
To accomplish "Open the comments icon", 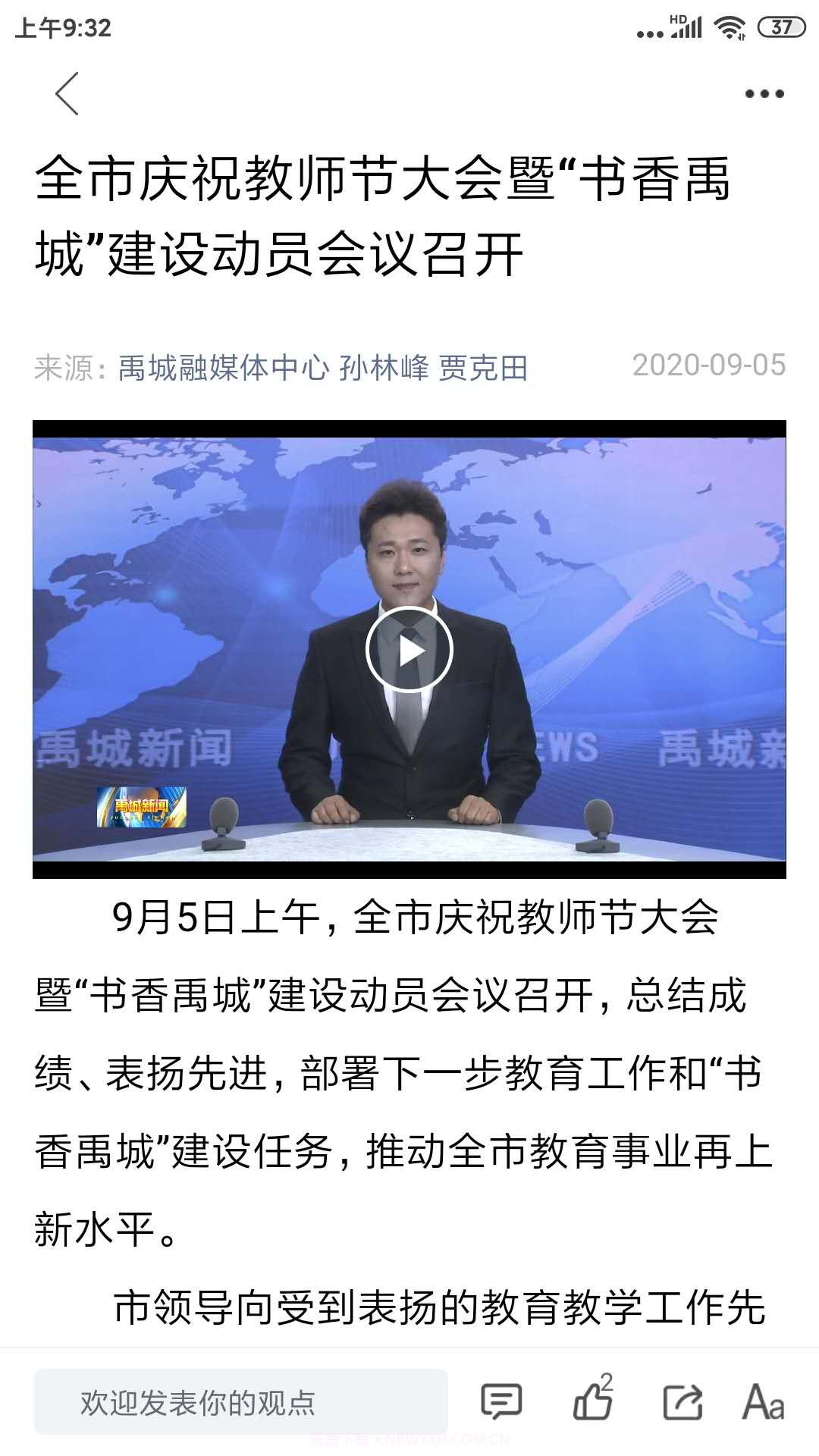I will point(501,1401).
